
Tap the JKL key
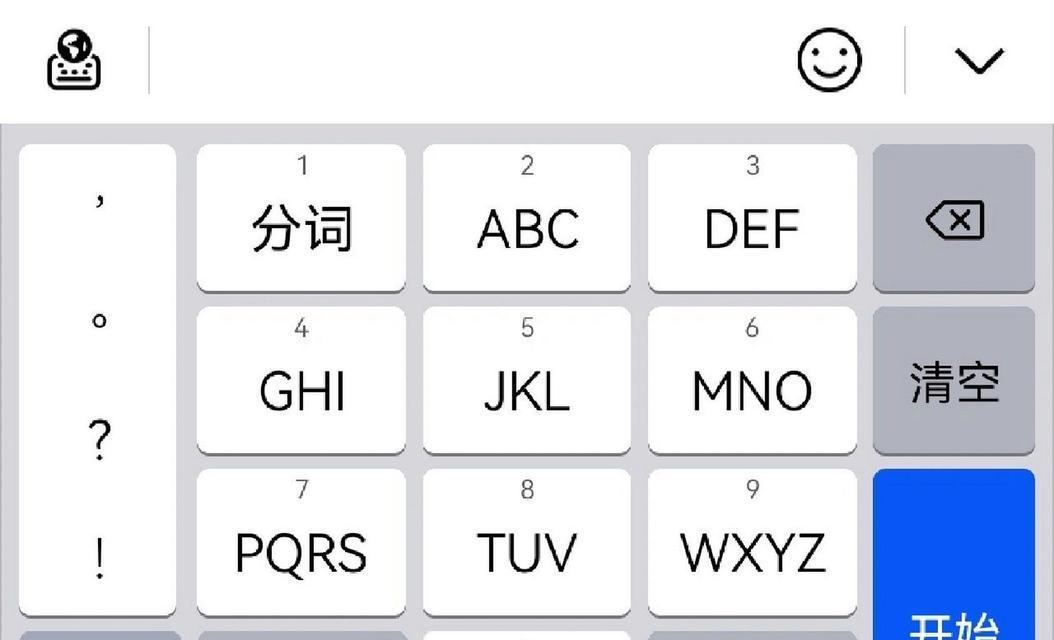(x=527, y=380)
